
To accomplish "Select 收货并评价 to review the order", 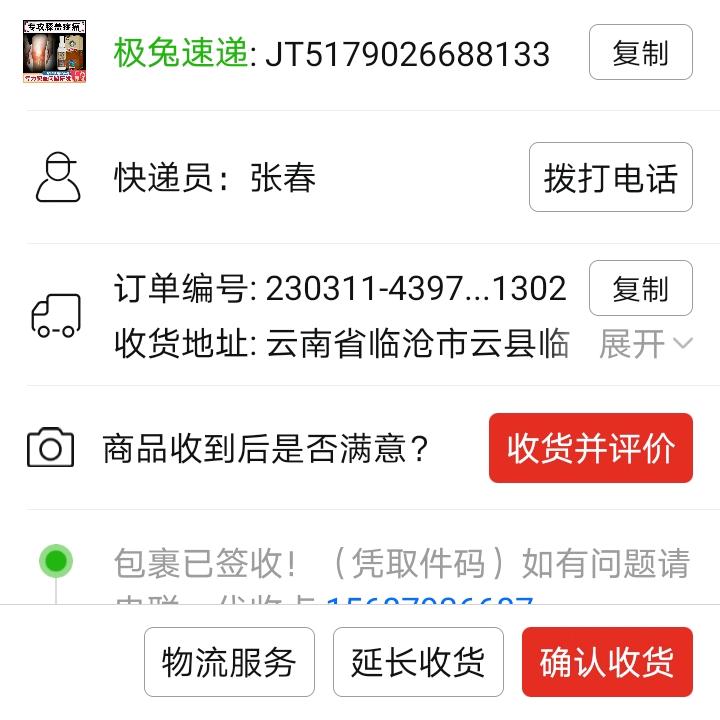I will pyautogui.click(x=590, y=448).
